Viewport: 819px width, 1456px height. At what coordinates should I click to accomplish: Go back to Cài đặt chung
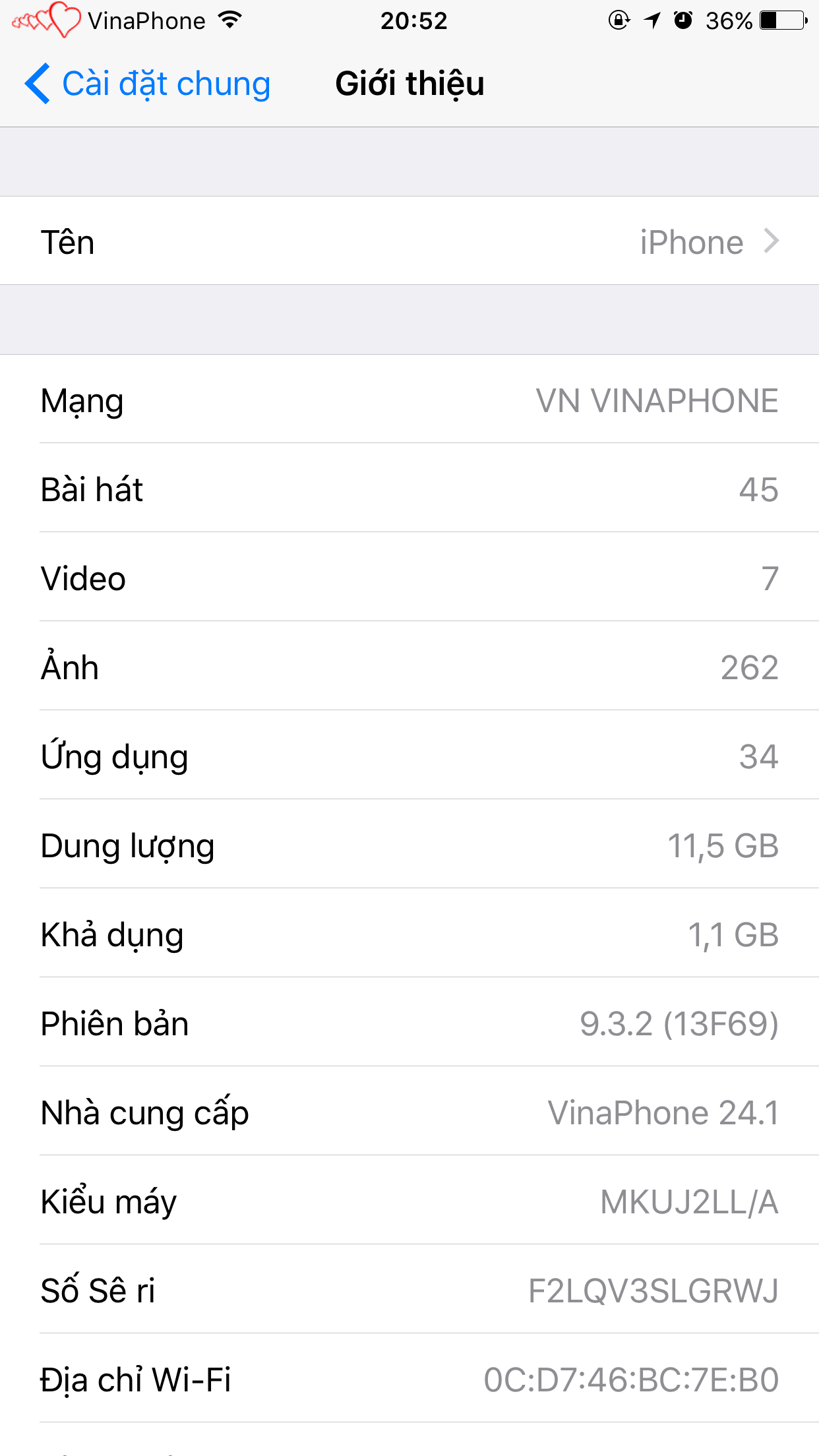[x=148, y=84]
